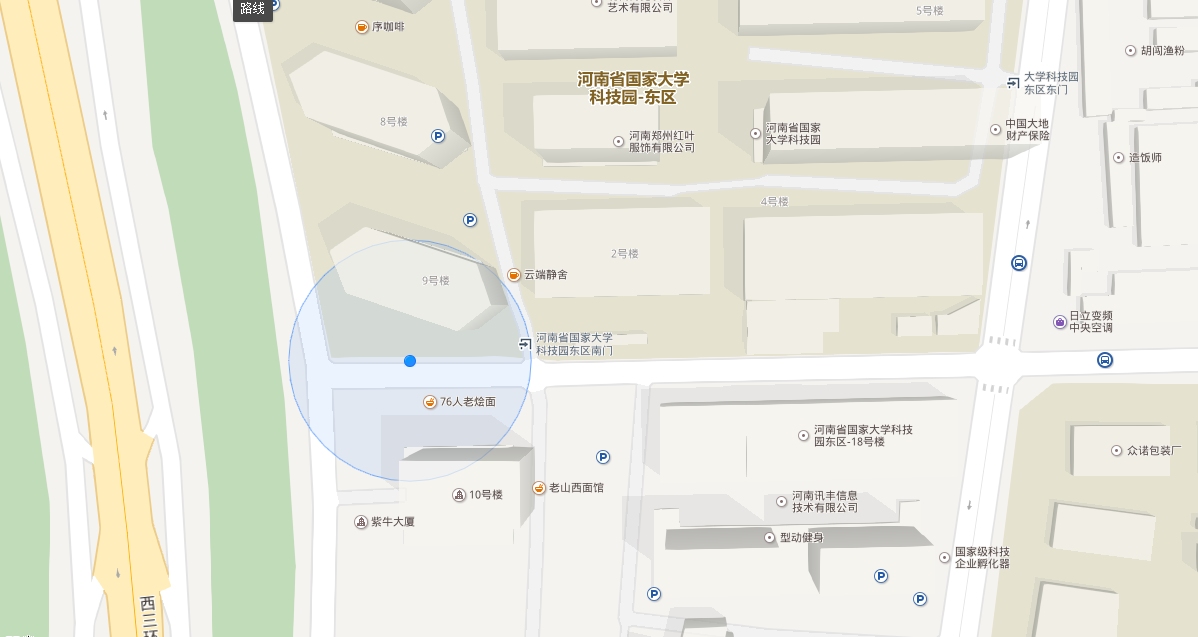
Task: Open the 大学科技园东区东门 gate marker
Action: [x=1013, y=83]
